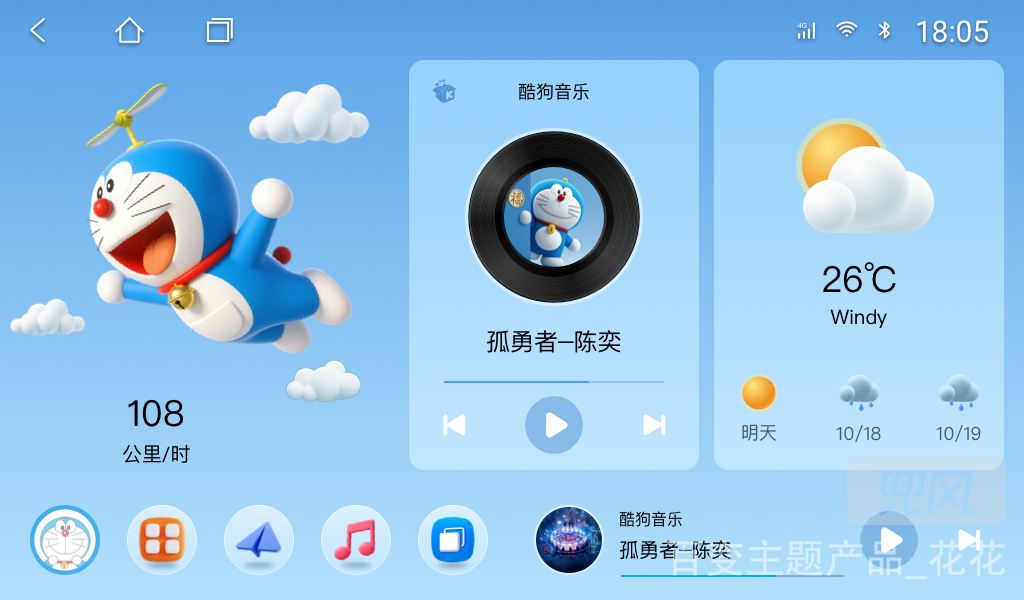This screenshot has width=1024, height=600.
Task: Open the weather card showing 26℃
Action: tap(858, 265)
